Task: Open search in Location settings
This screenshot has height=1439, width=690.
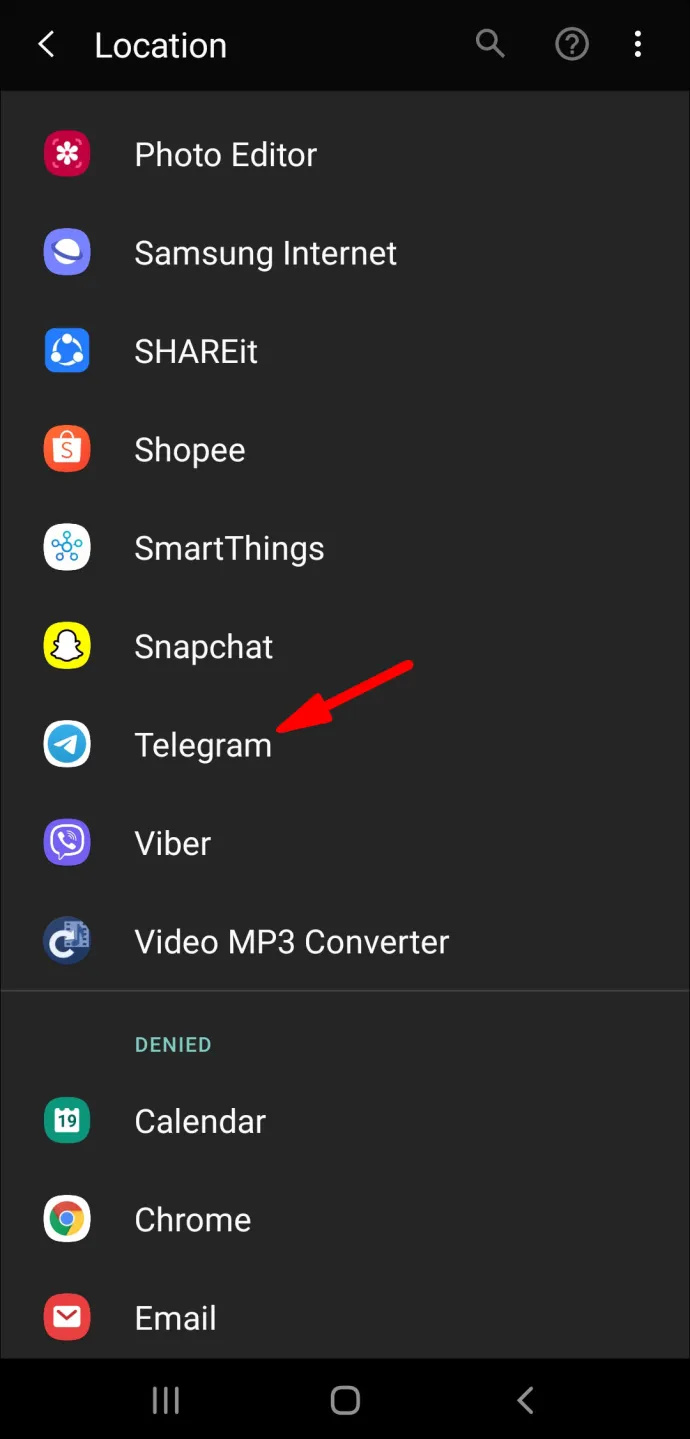Action: coord(489,44)
